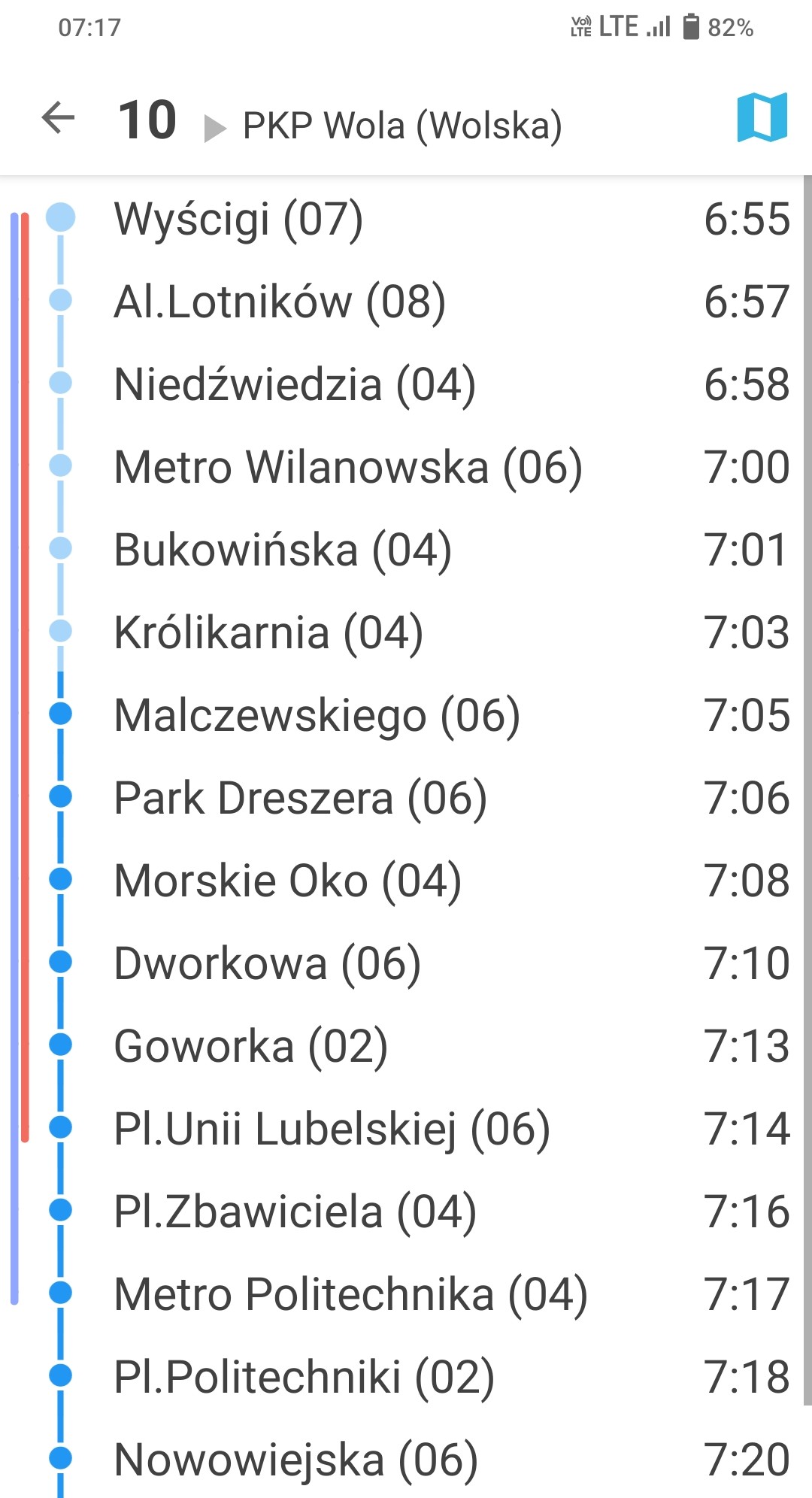Select the Nowowiejska (06) stop
The width and height of the screenshot is (812, 1498).
pos(295,1460)
